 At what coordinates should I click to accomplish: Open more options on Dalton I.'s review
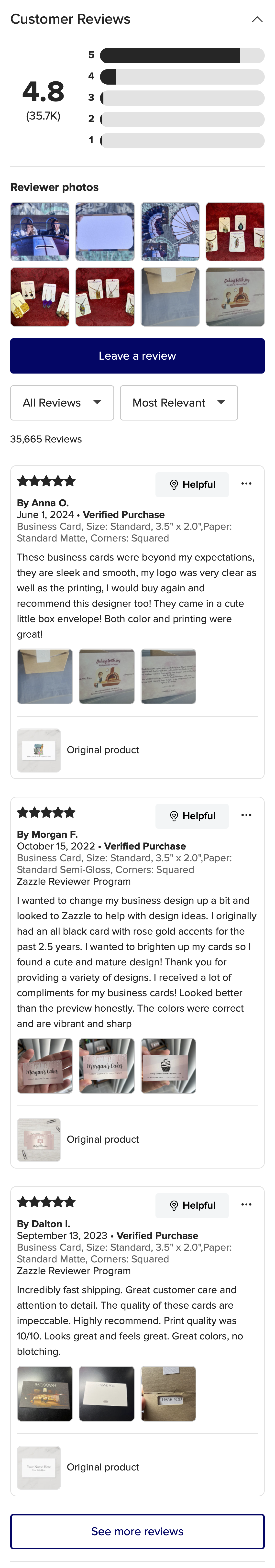tap(246, 1205)
